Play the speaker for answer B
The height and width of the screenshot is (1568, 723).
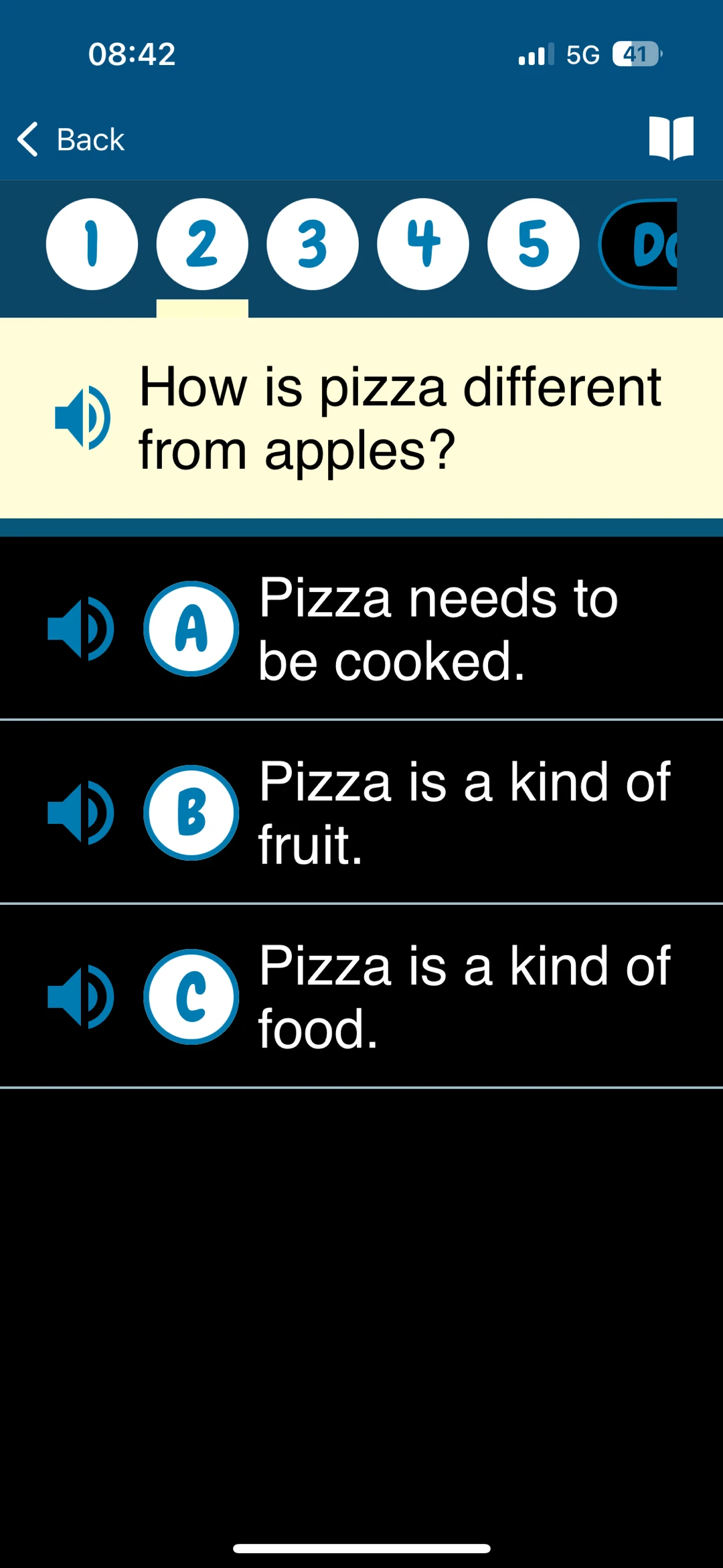81,812
